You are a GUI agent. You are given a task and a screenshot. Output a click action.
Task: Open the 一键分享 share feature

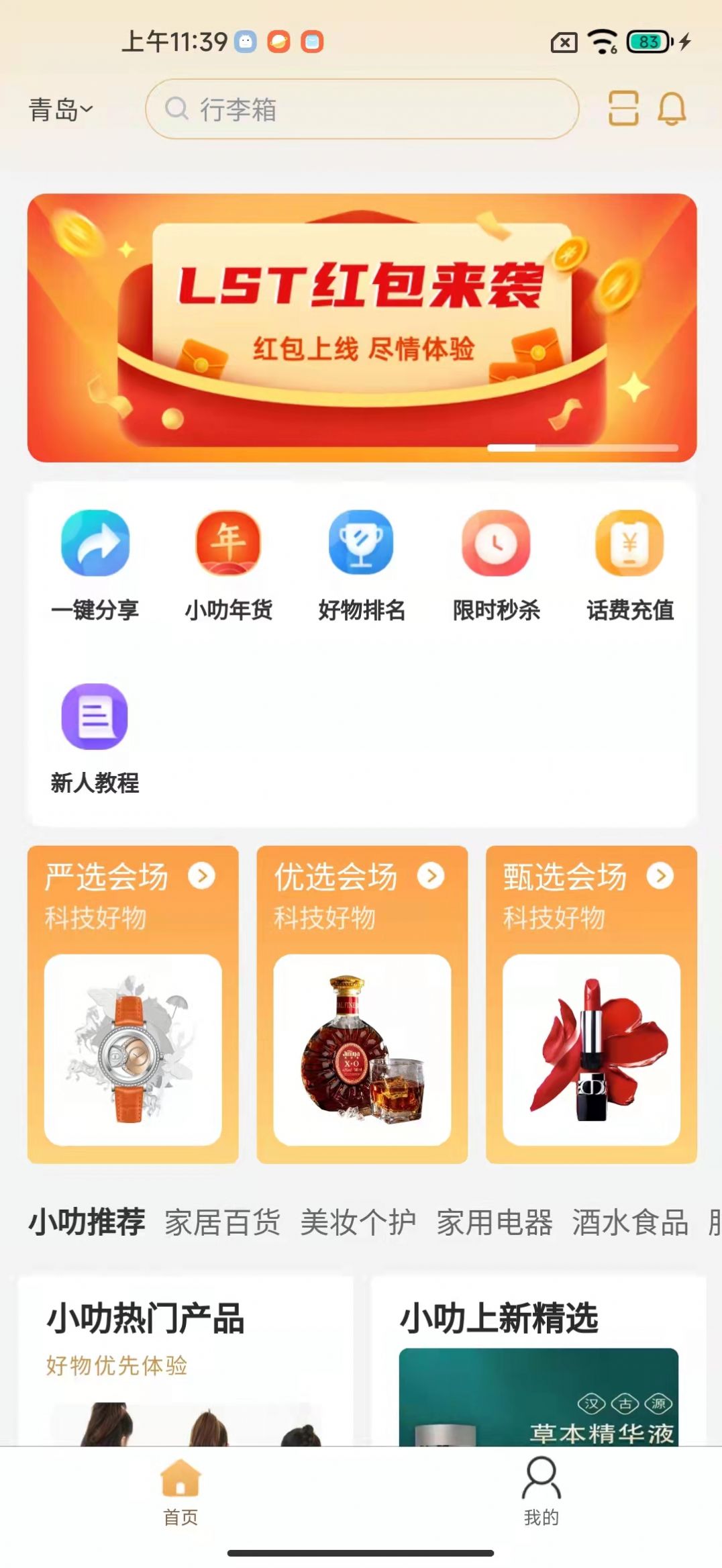point(94,545)
